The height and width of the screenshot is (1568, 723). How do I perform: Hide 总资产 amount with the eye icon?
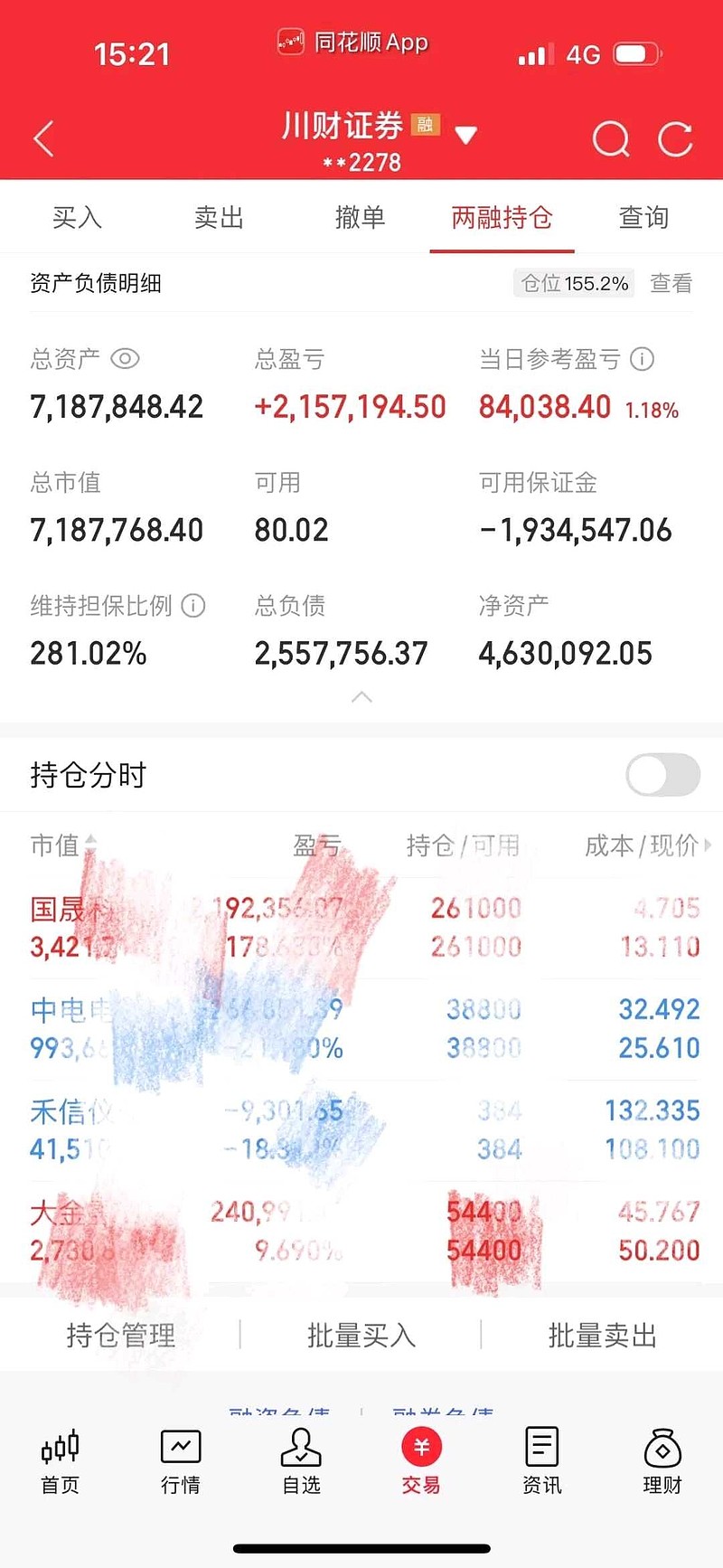coord(126,359)
